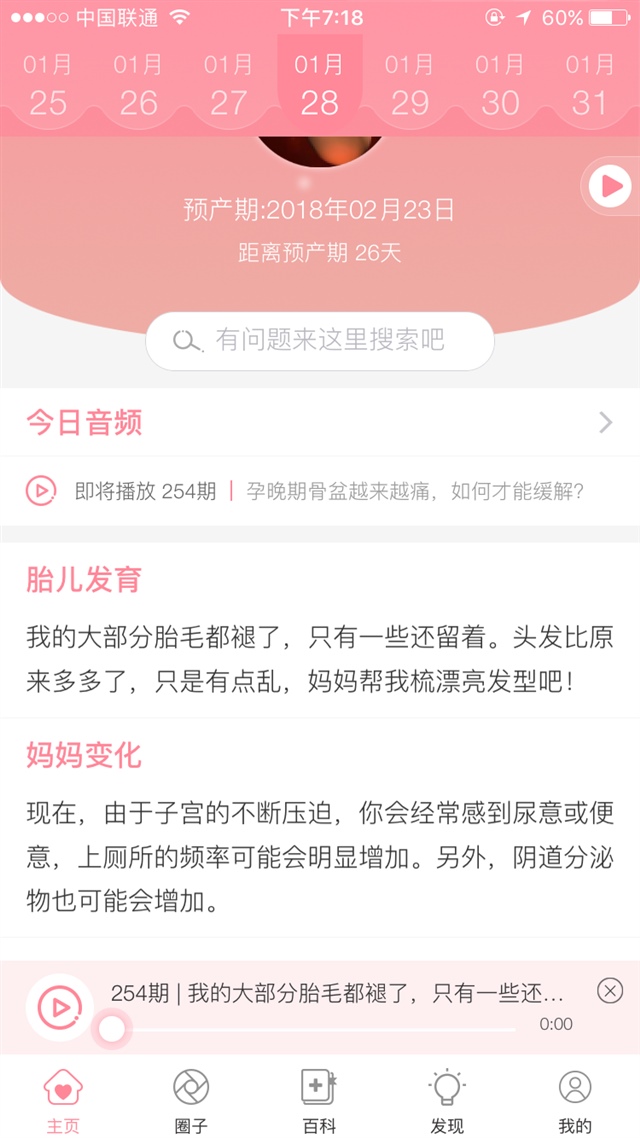The height and width of the screenshot is (1138, 640).
Task: Play audio in the bottom mini player
Action: [59, 1007]
